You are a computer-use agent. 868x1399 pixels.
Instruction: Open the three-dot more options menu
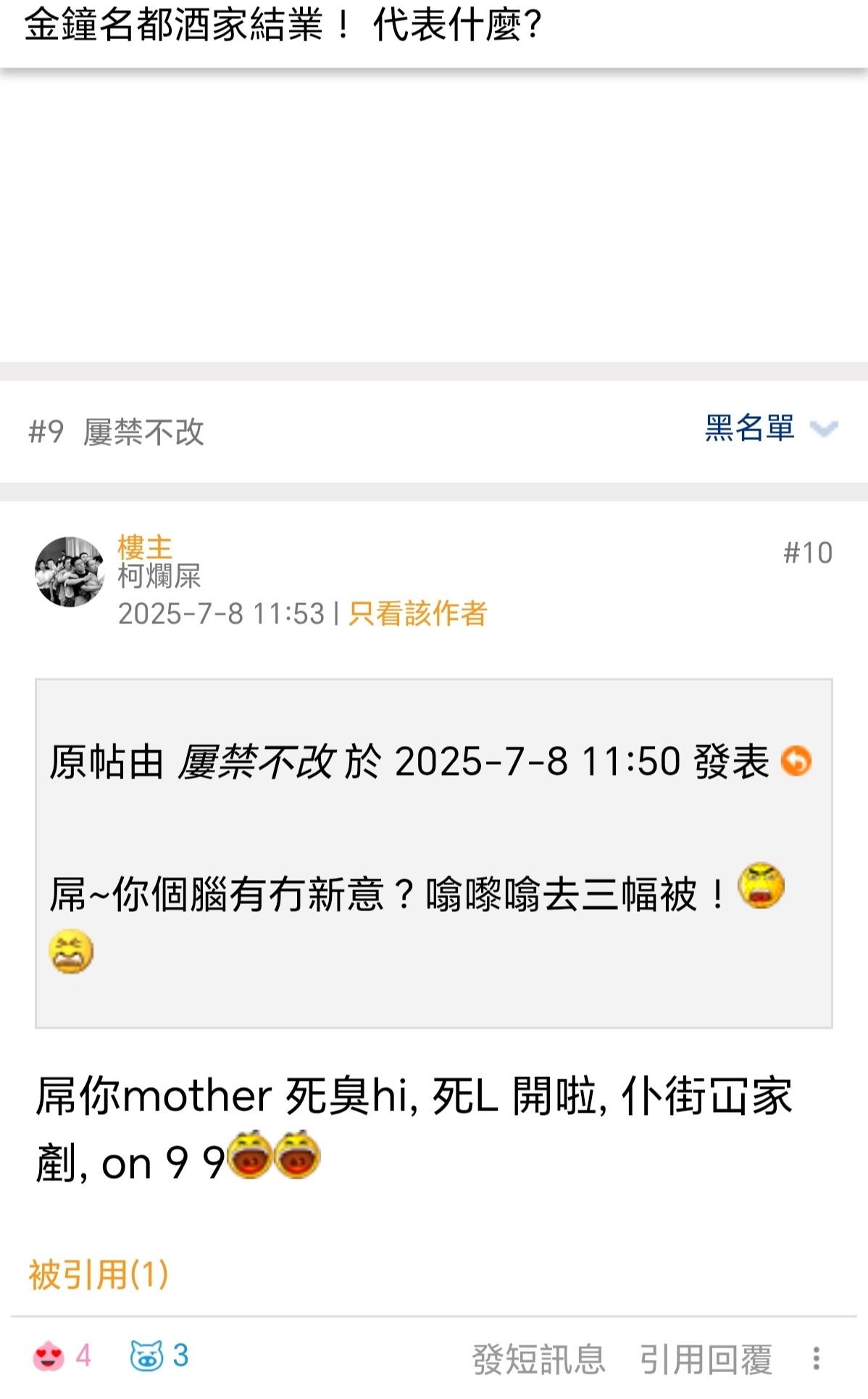(816, 1358)
